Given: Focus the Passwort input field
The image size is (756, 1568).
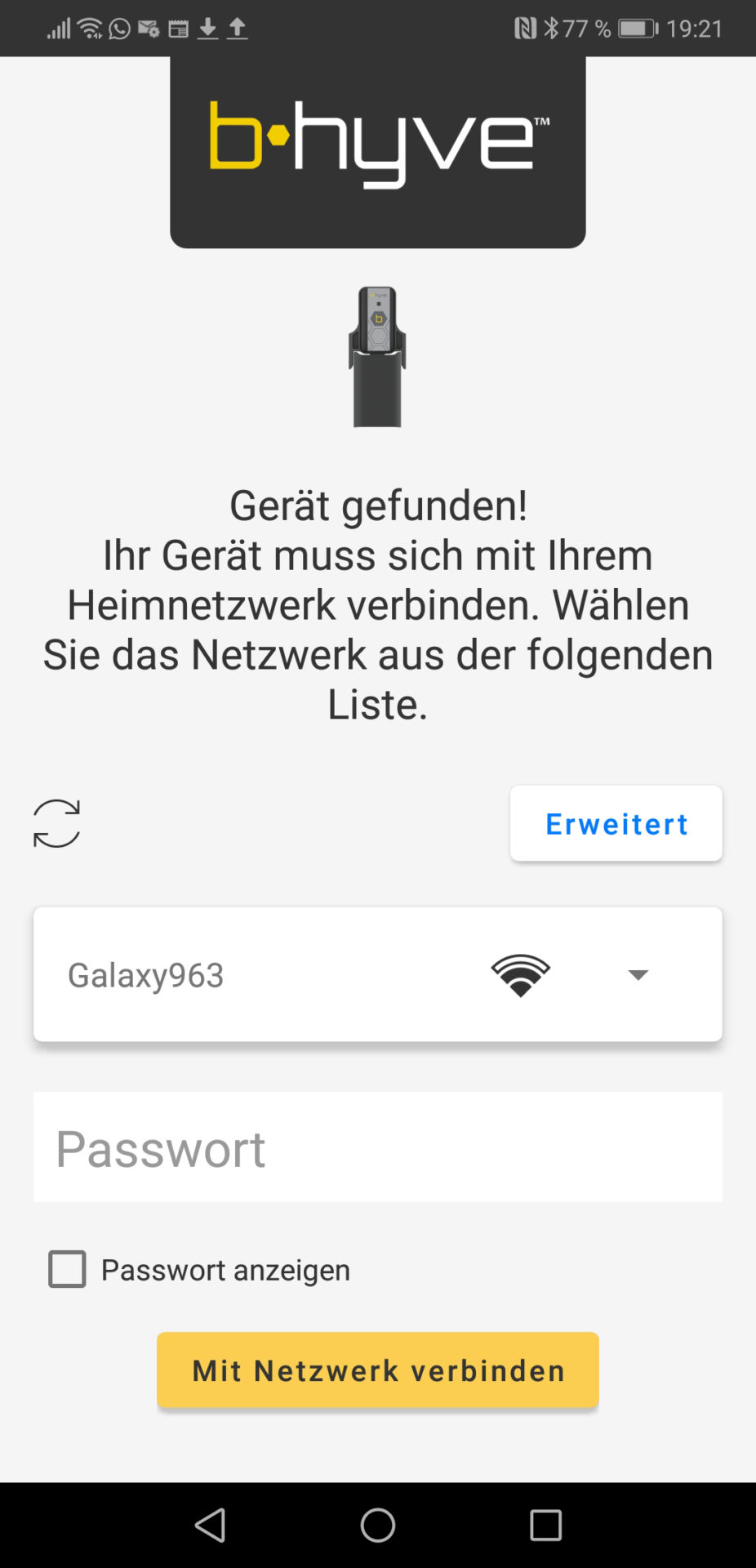Looking at the screenshot, I should (x=377, y=1147).
